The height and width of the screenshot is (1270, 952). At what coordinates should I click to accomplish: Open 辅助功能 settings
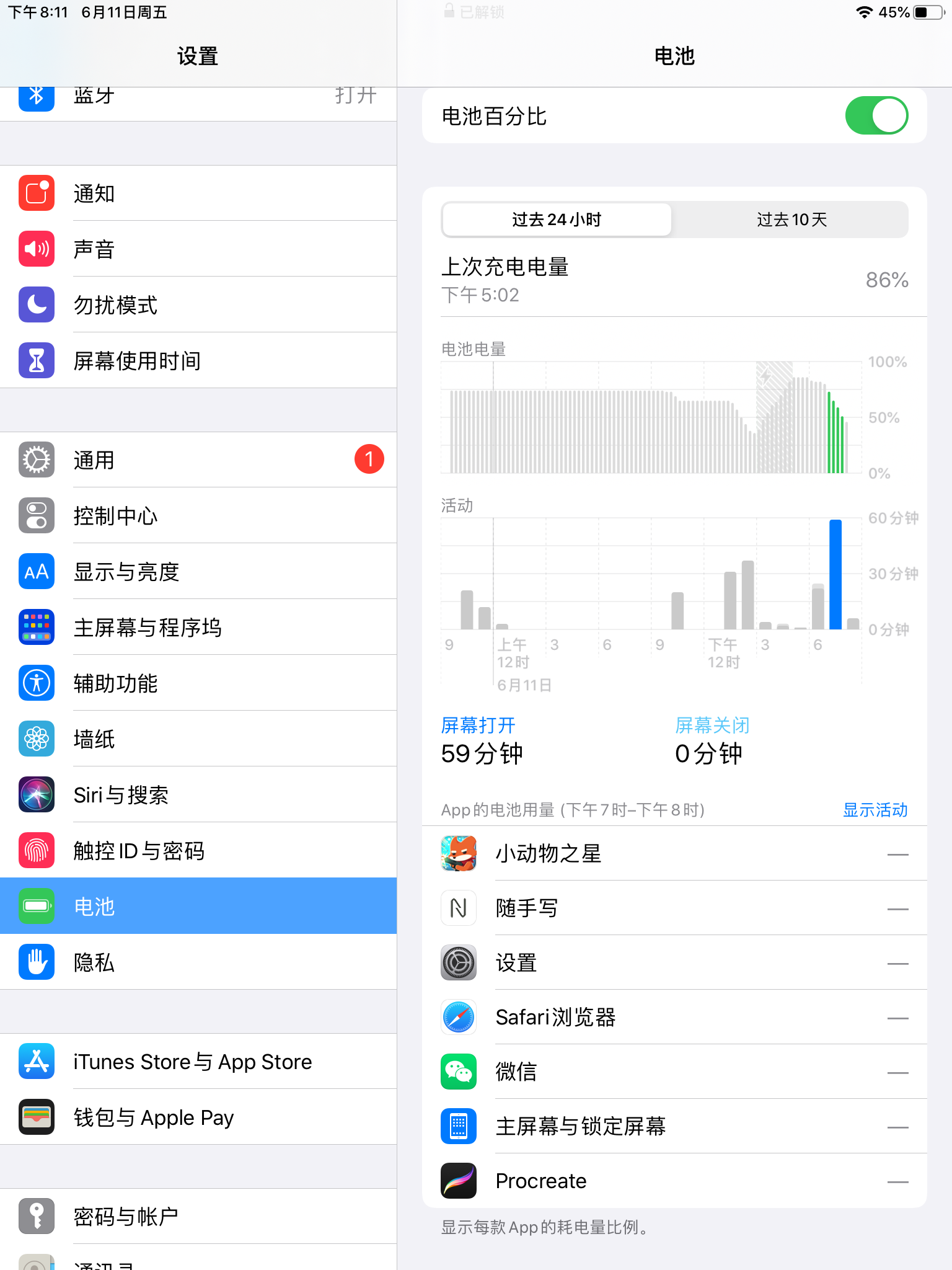(x=198, y=683)
